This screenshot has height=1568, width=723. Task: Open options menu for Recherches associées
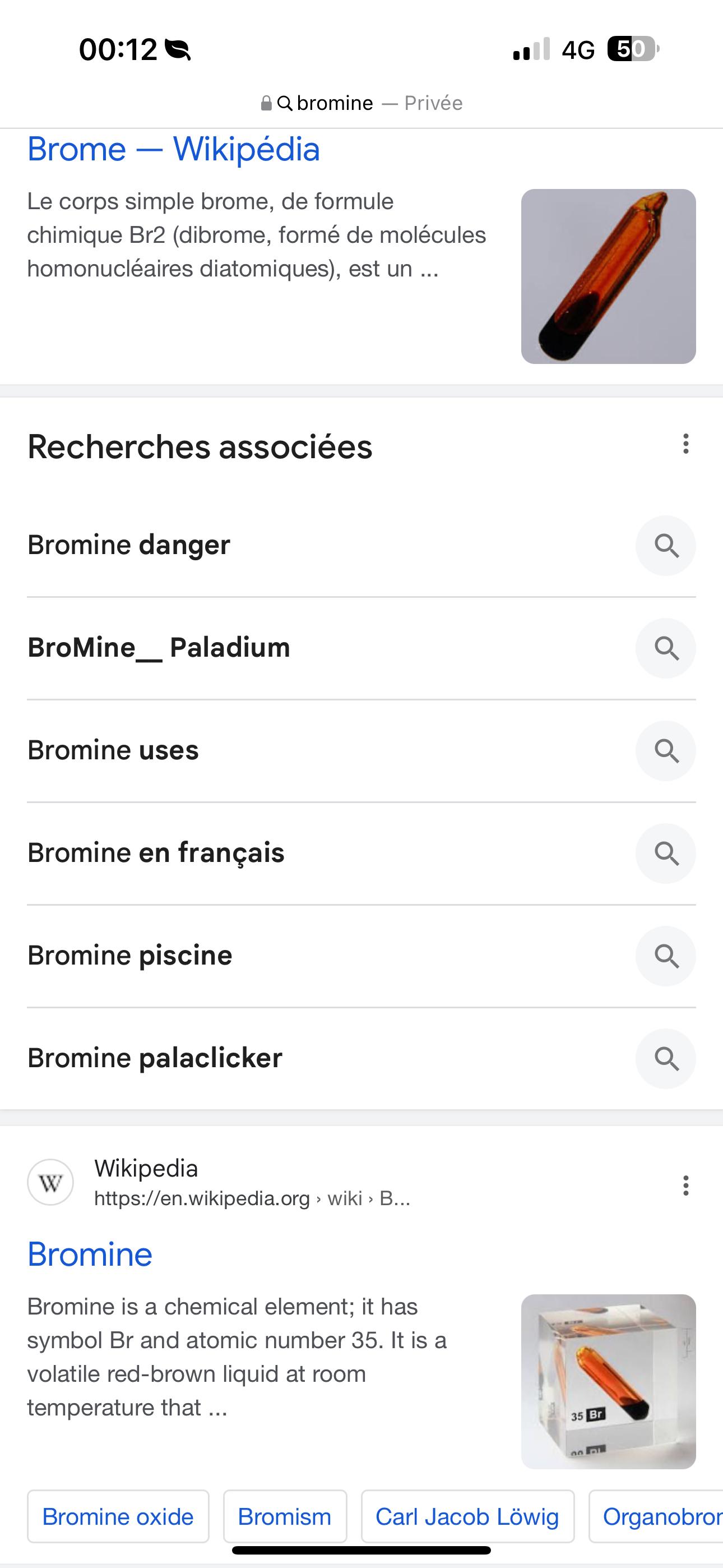(x=685, y=444)
